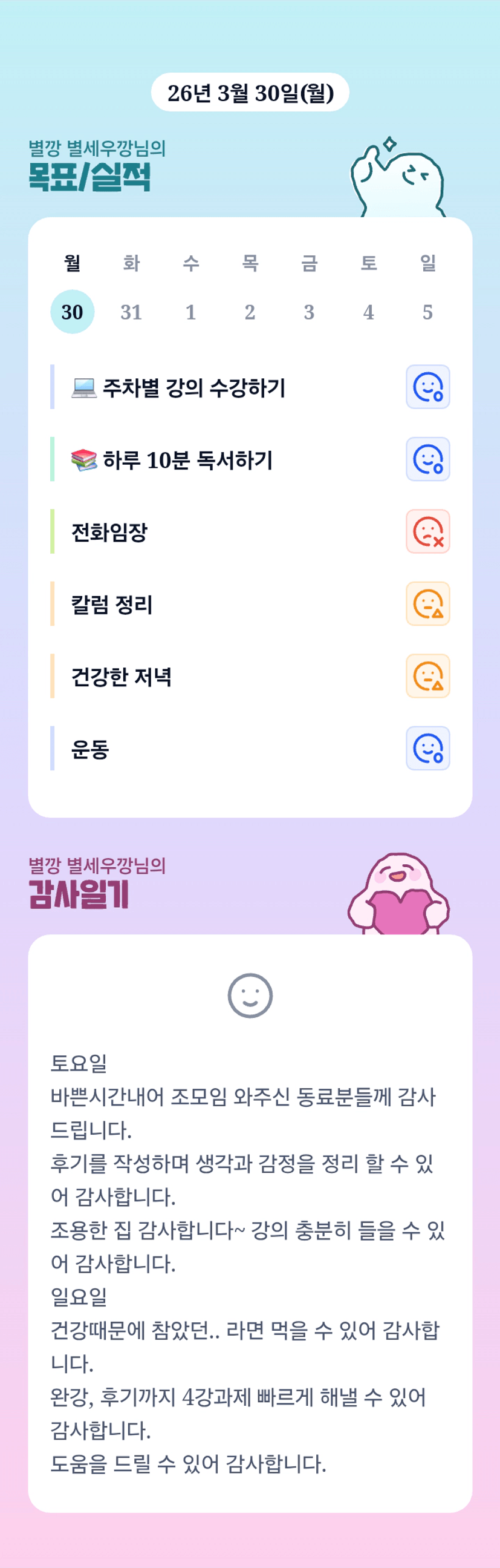The image size is (500, 1568).
Task: Tap the orange status icon for 건강한 저녁
Action: (x=428, y=675)
